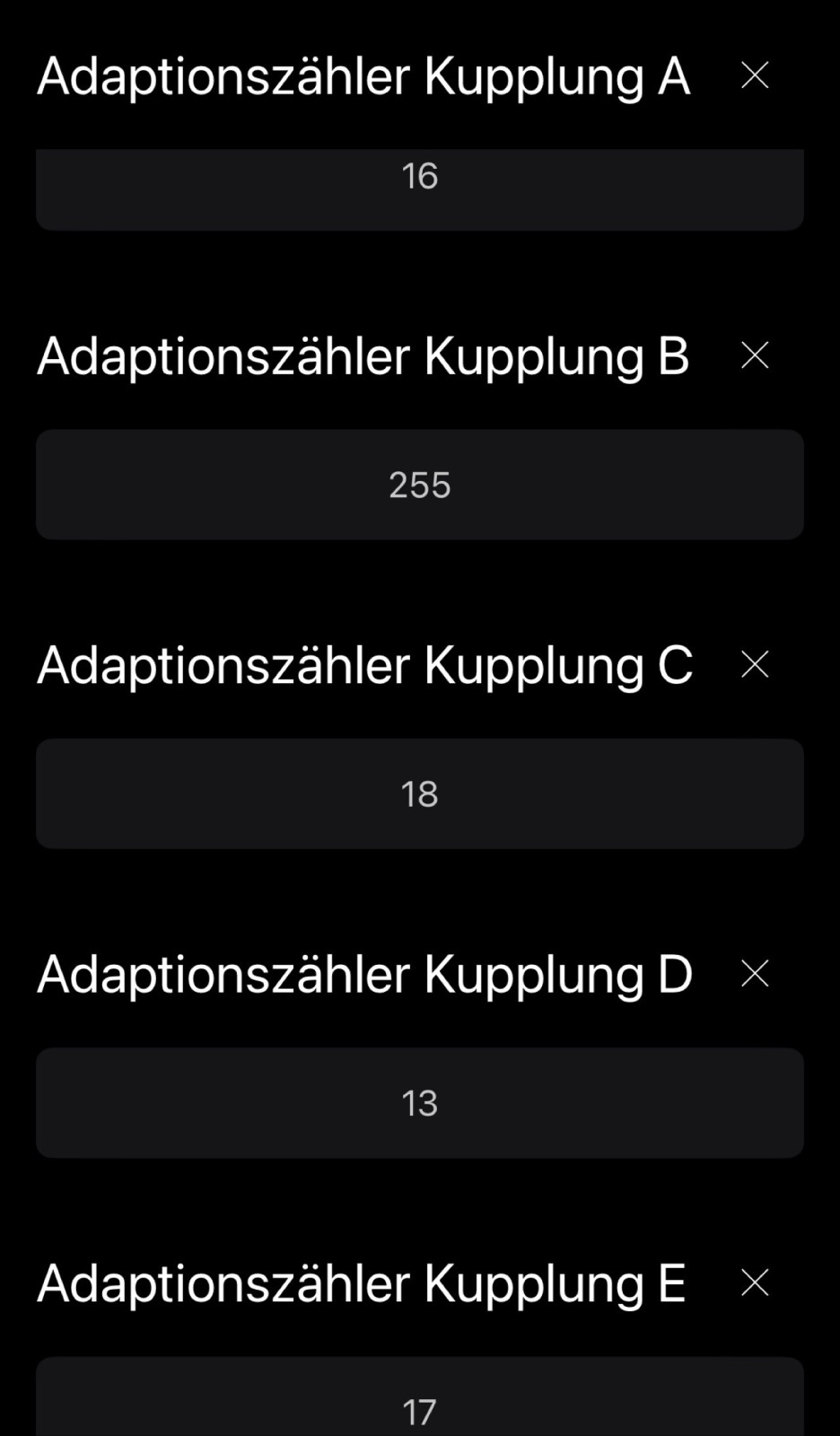Click the Adaptionszähler Kupplung A label

click(363, 75)
